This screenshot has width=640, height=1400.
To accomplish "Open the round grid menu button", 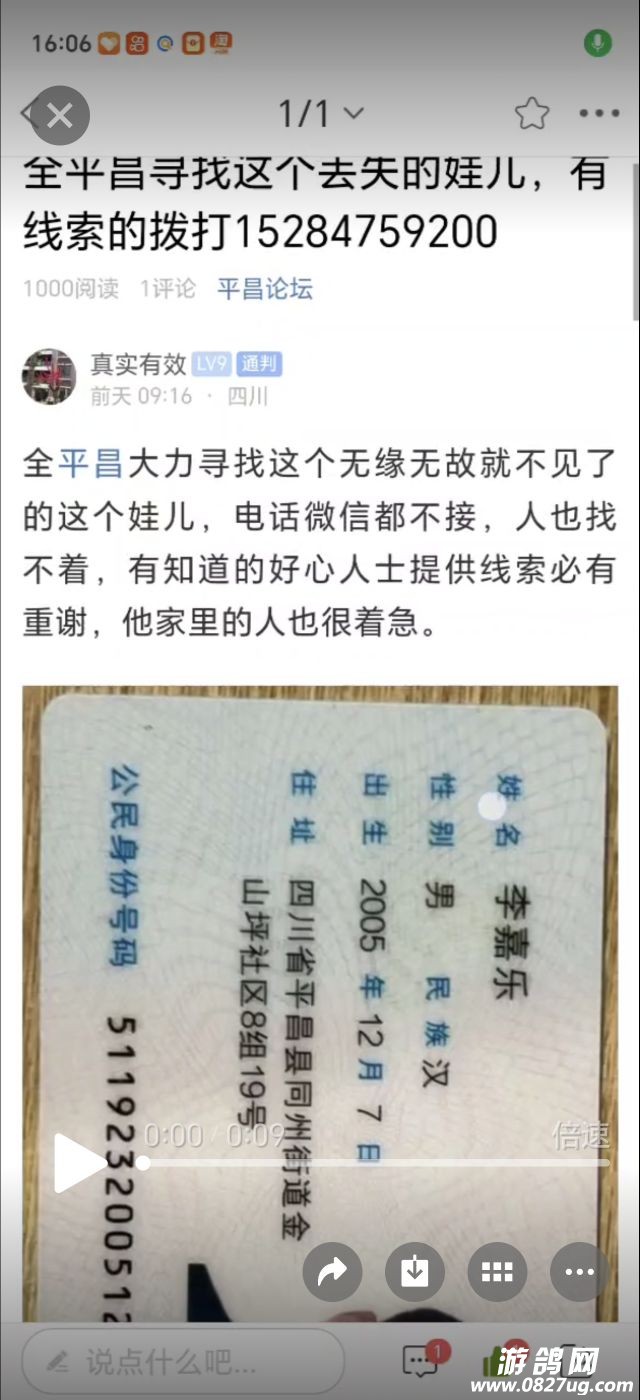I will coord(497,1271).
